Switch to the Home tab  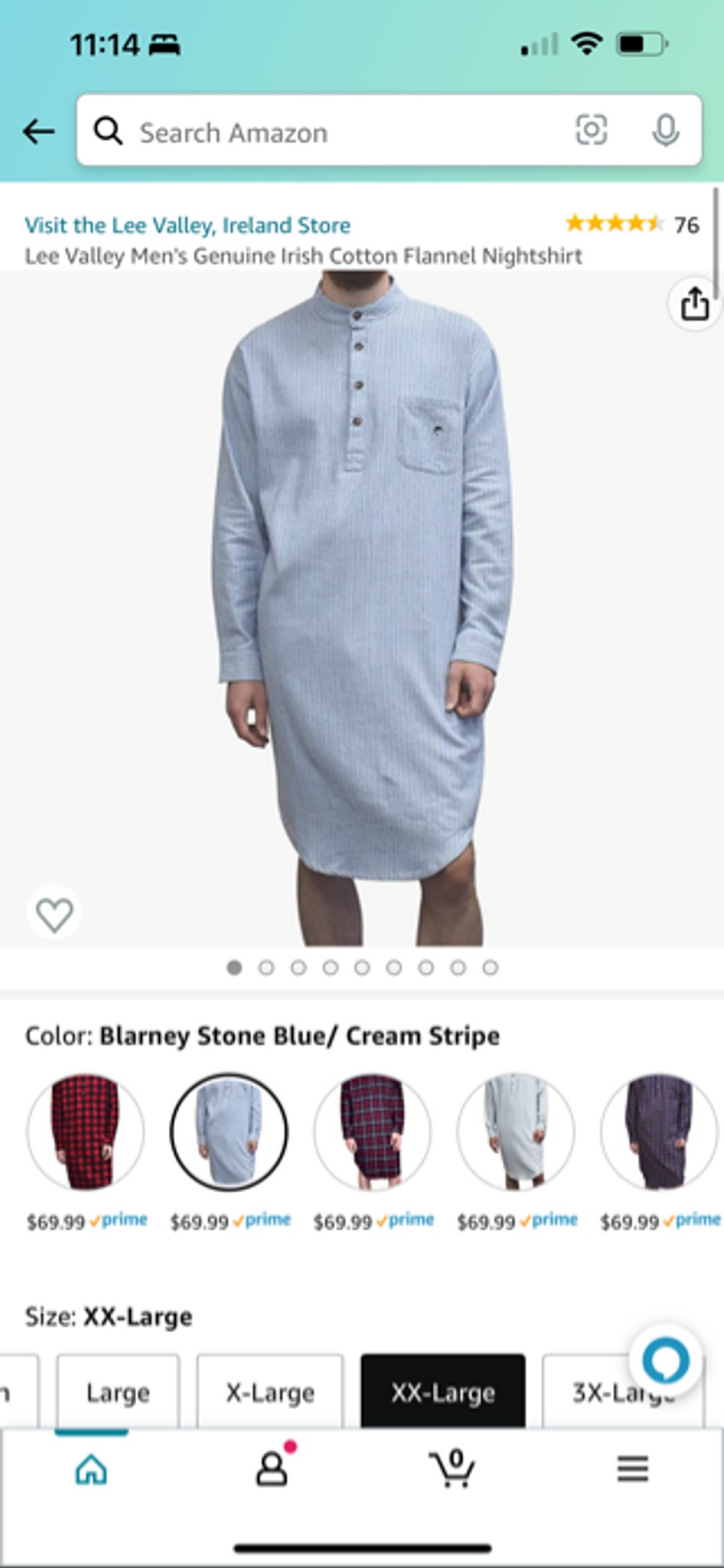(x=91, y=1469)
